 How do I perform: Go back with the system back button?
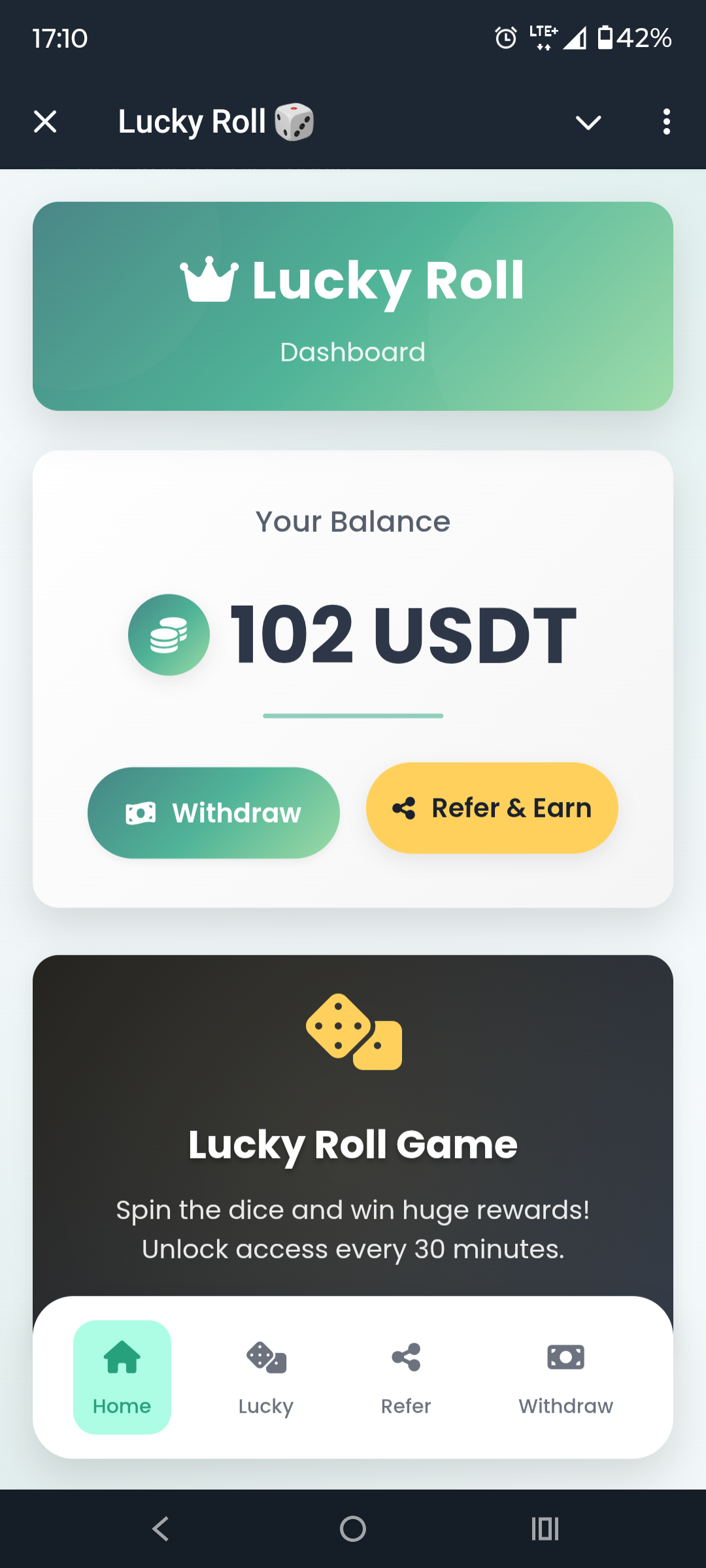pyautogui.click(x=160, y=1529)
